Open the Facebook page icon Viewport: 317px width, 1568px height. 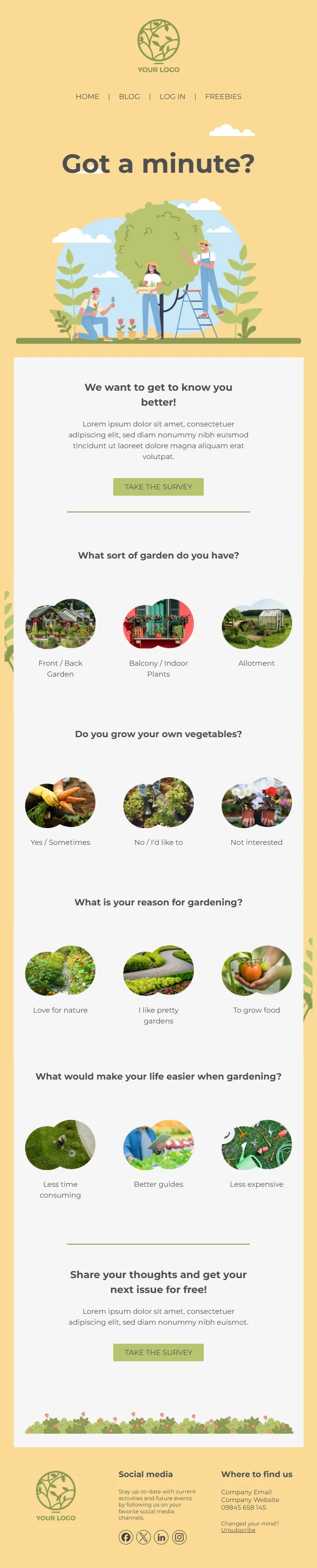coord(125,1538)
